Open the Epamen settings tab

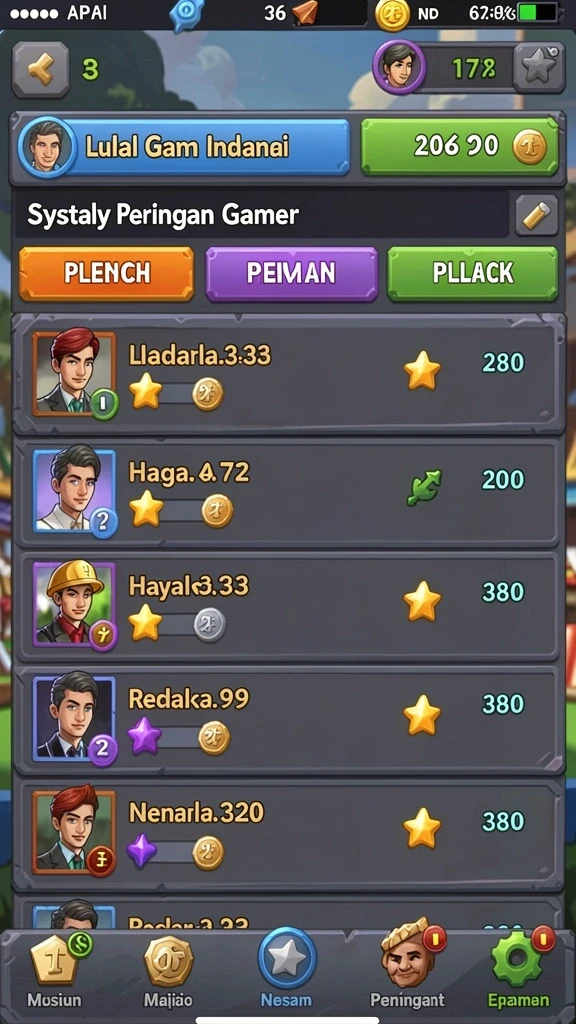point(519,970)
